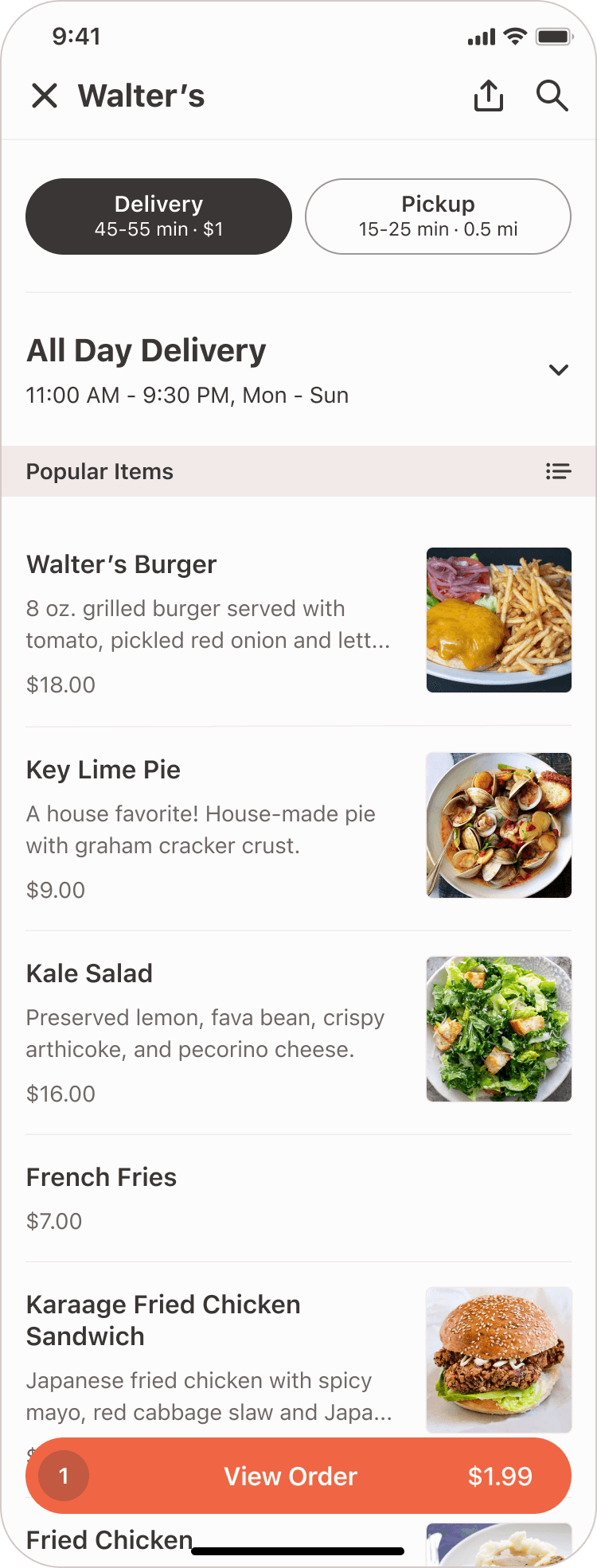
Task: Switch to Pickup
Action: pos(438,216)
